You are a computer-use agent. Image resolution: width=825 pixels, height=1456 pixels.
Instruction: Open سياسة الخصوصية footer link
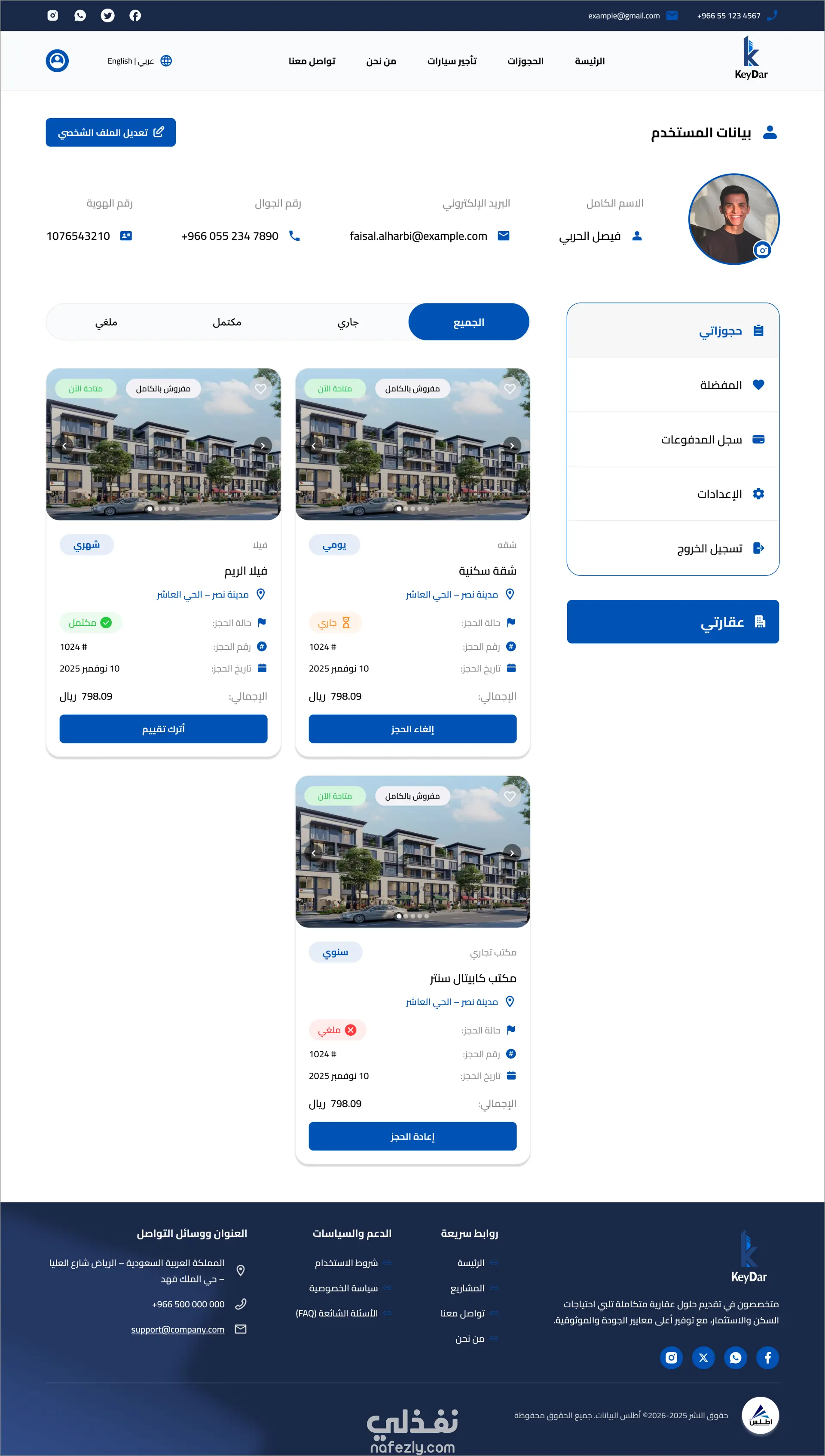[343, 1288]
